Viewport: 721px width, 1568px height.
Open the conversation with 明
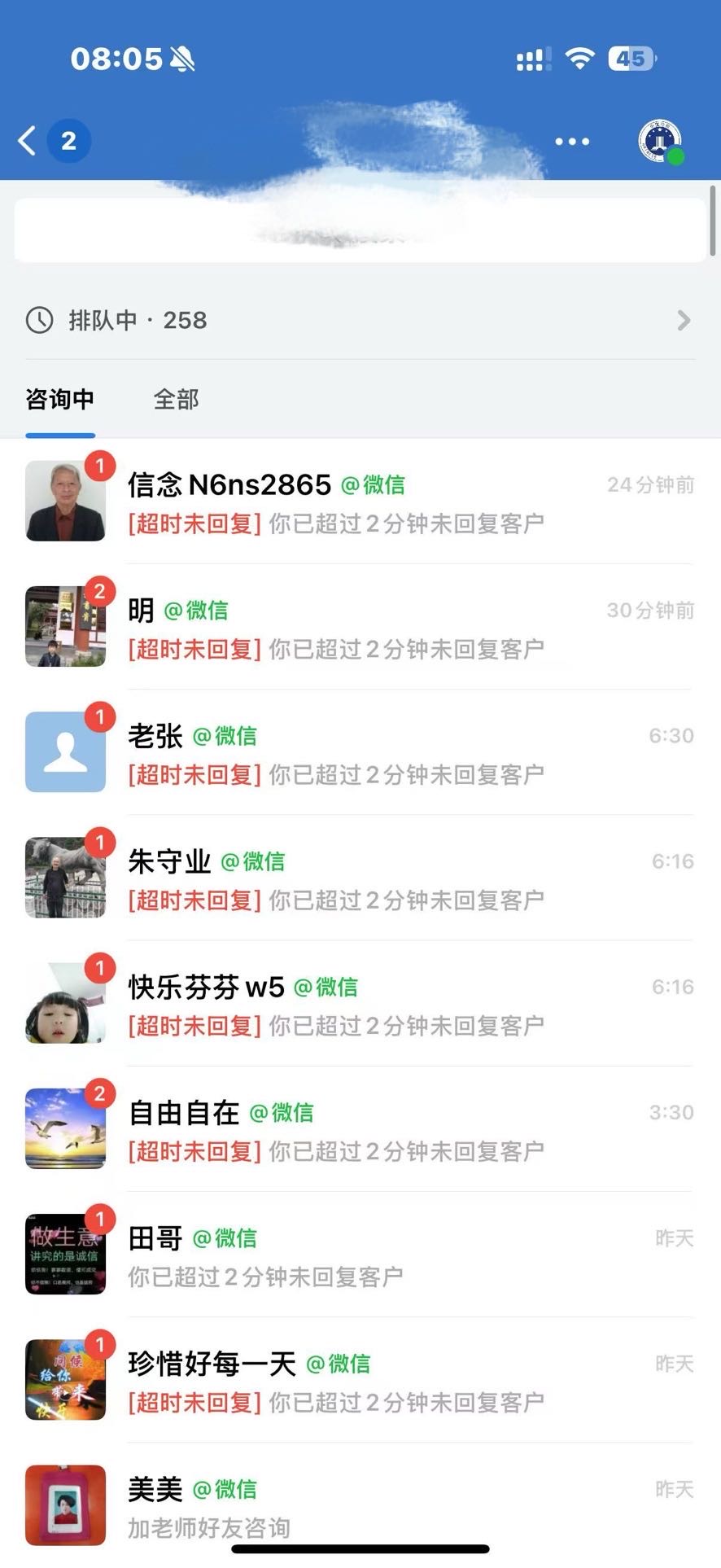360,627
